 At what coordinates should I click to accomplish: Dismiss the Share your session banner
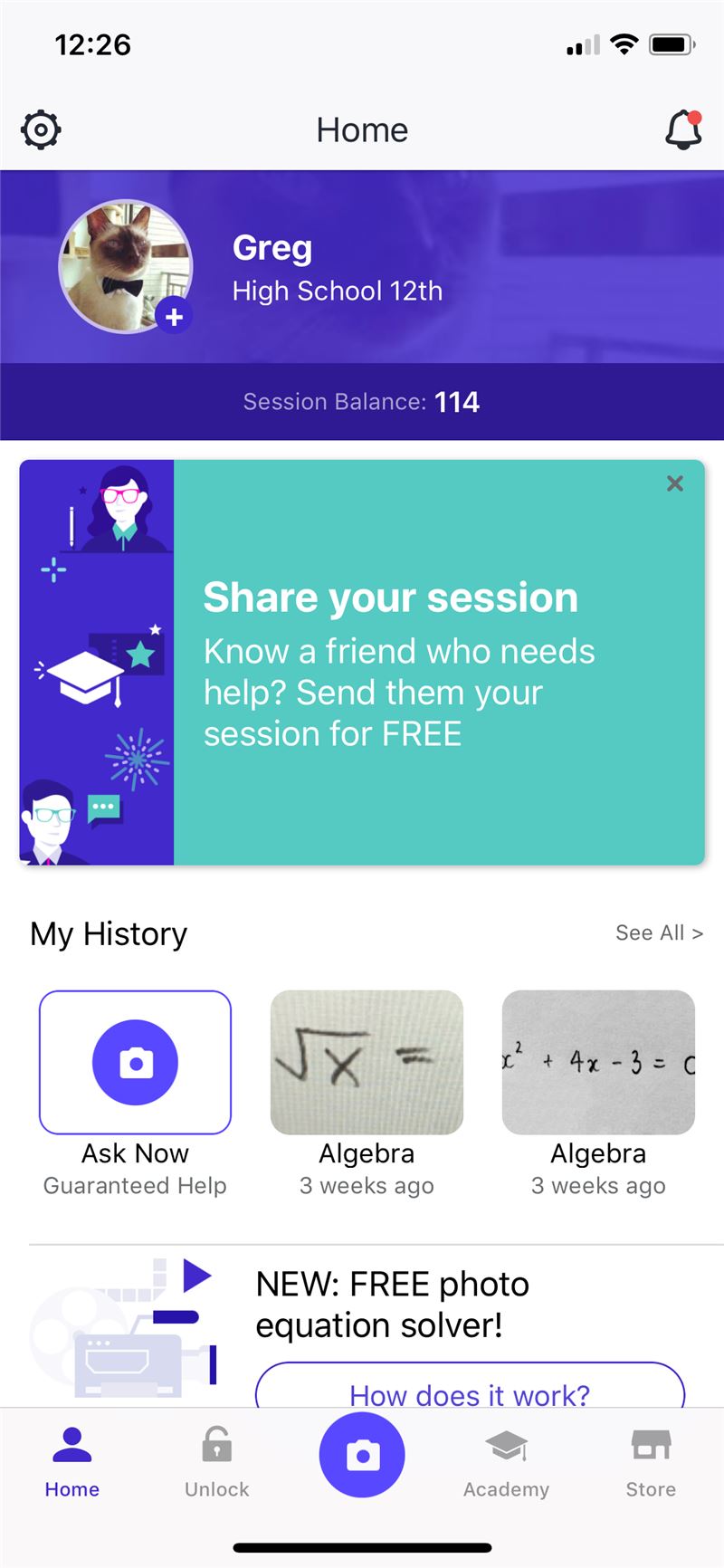point(674,483)
